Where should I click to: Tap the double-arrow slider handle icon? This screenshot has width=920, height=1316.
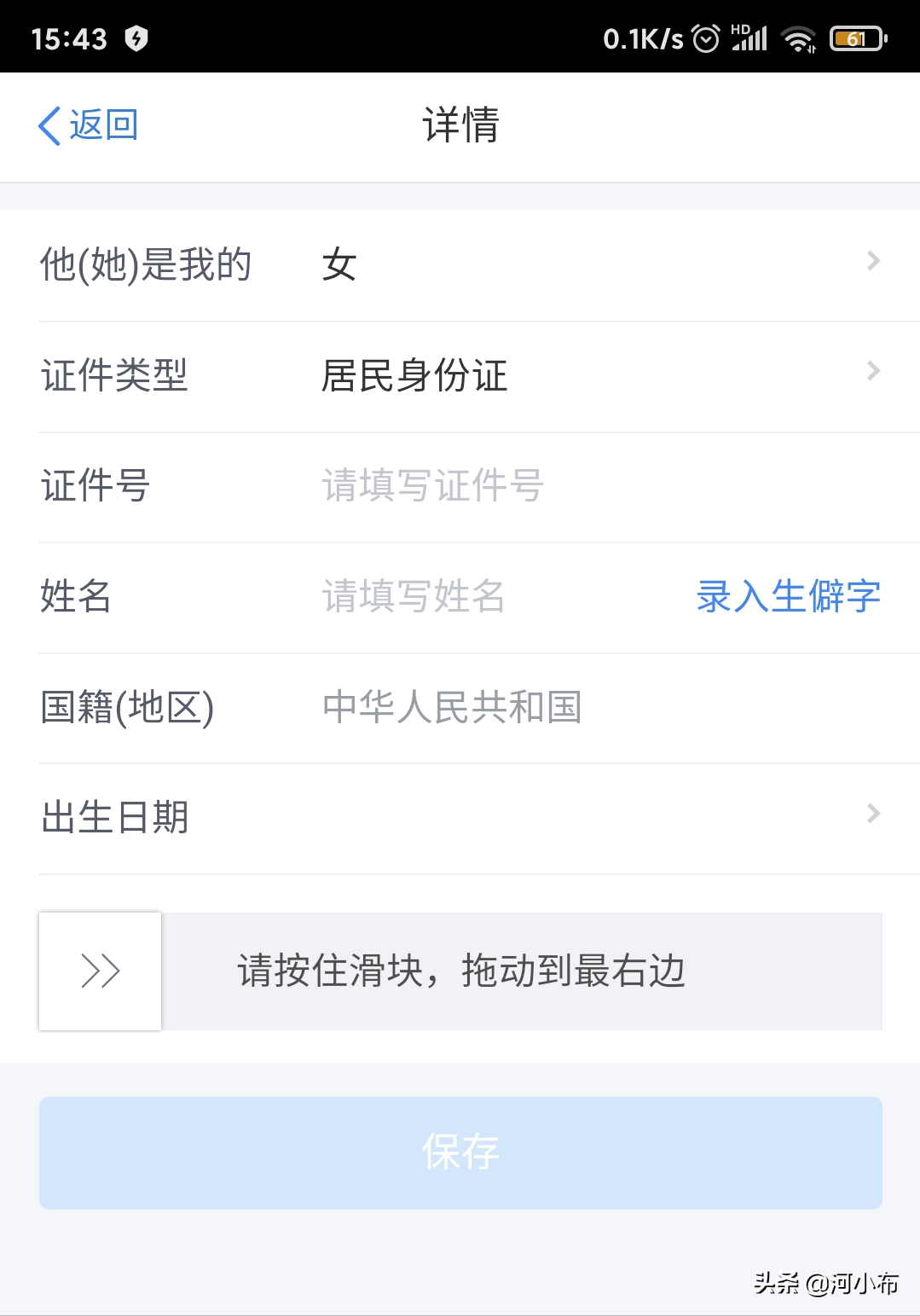(100, 970)
